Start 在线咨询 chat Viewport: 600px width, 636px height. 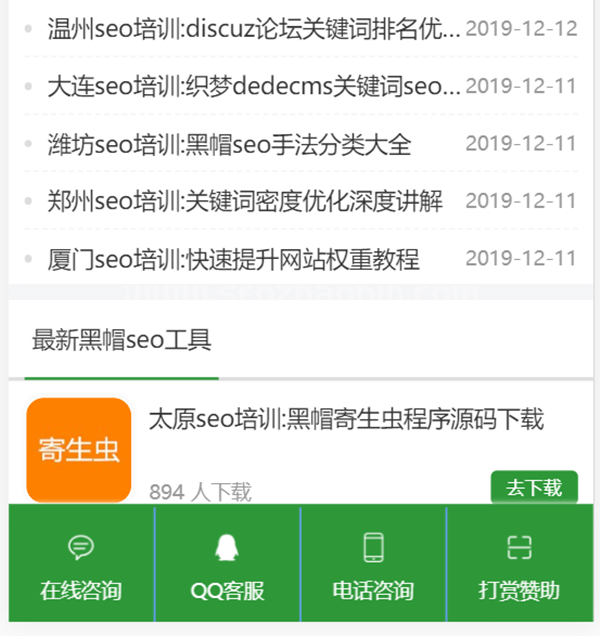pos(81,568)
